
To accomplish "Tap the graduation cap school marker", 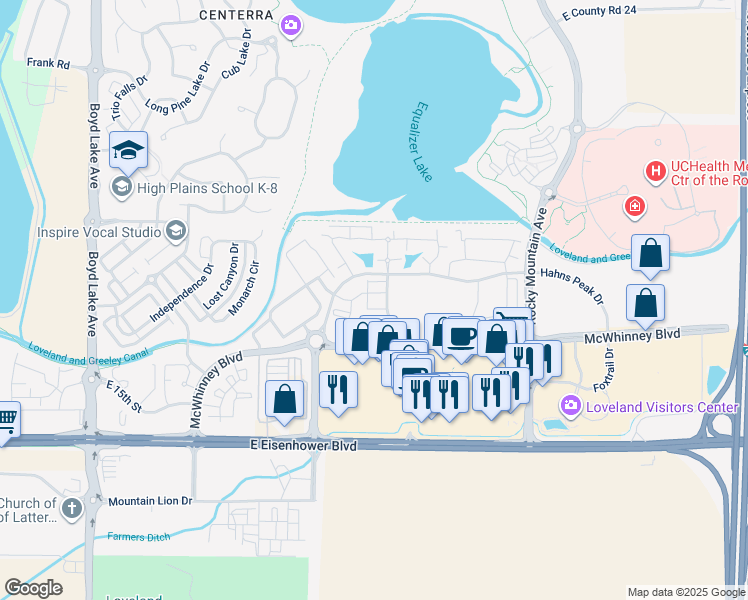I will click(128, 150).
